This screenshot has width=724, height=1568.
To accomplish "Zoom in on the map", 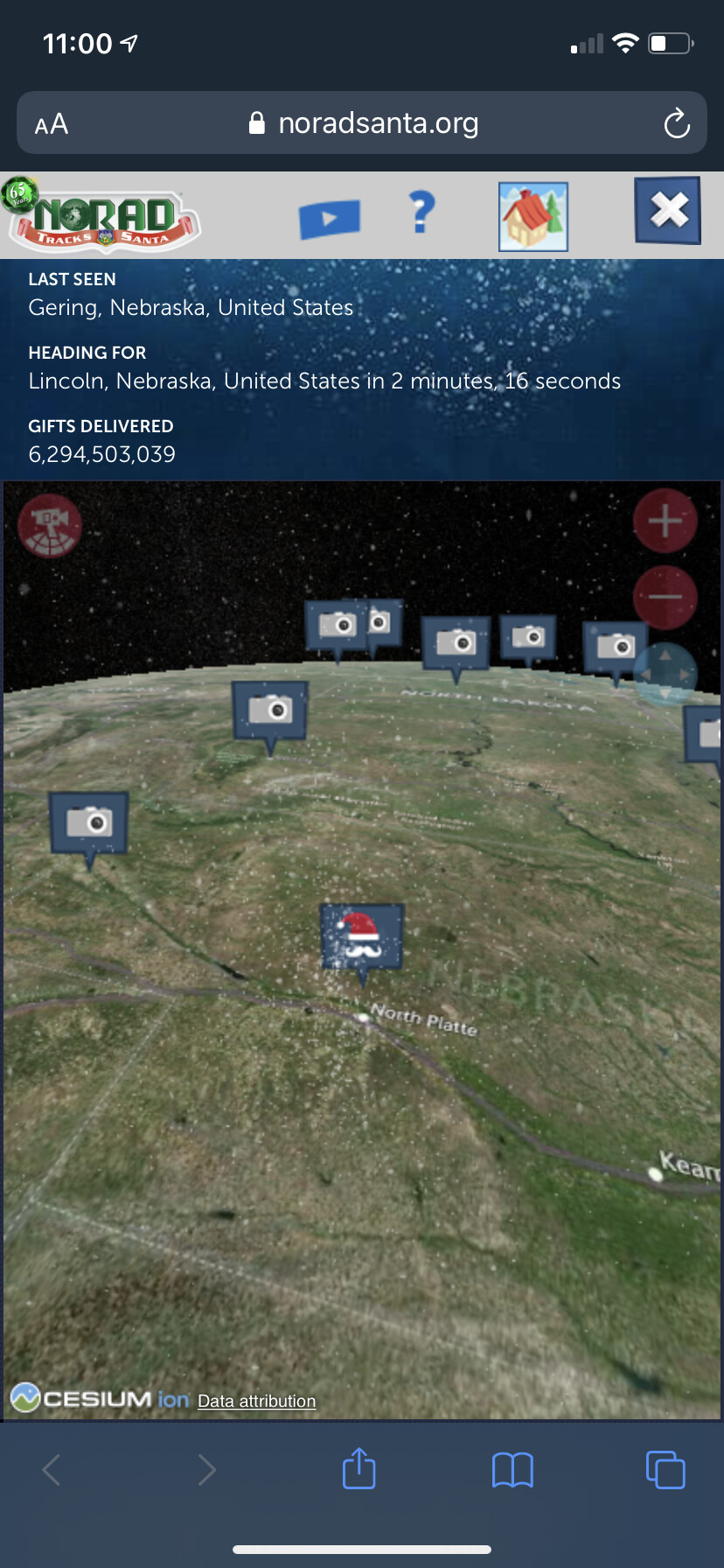I will point(665,521).
